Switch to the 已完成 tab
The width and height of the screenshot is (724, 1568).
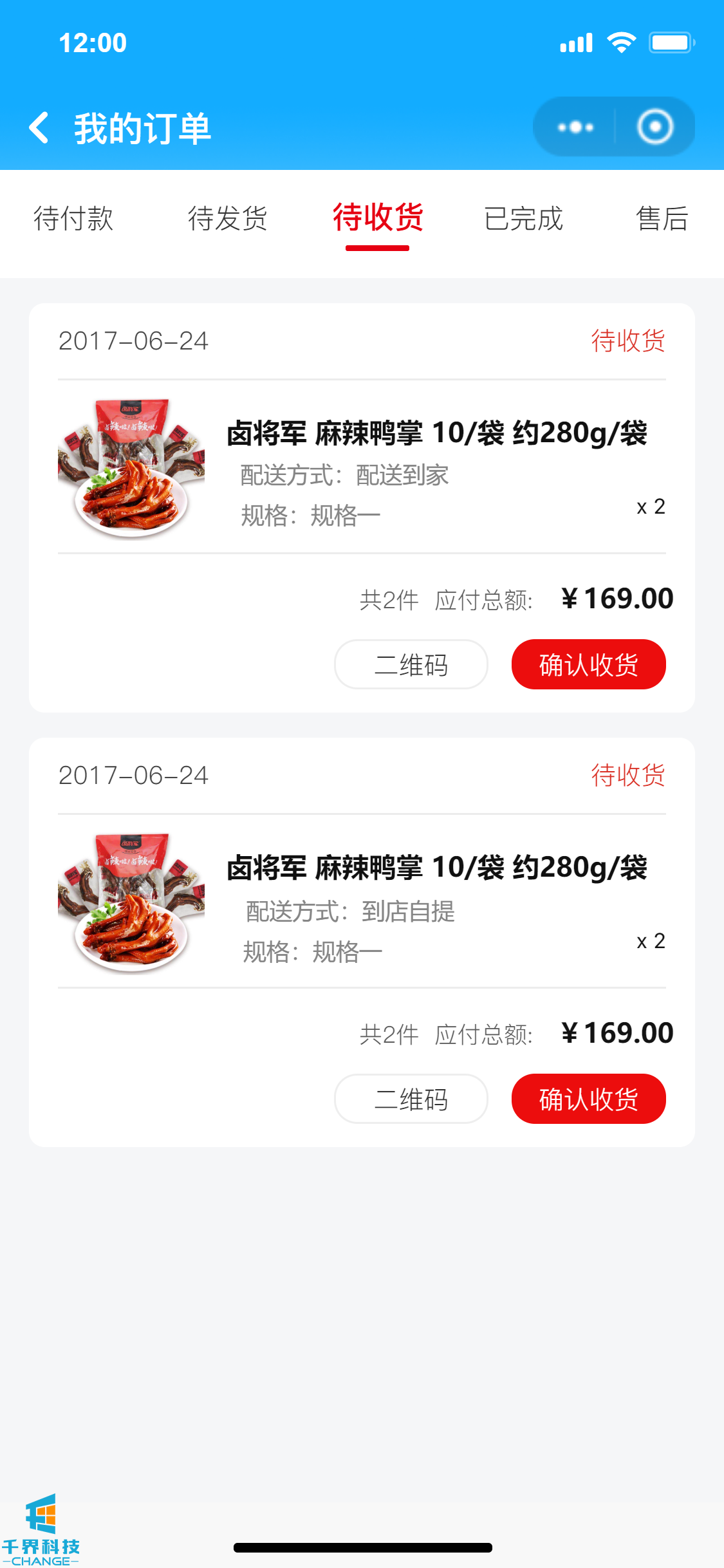point(523,218)
